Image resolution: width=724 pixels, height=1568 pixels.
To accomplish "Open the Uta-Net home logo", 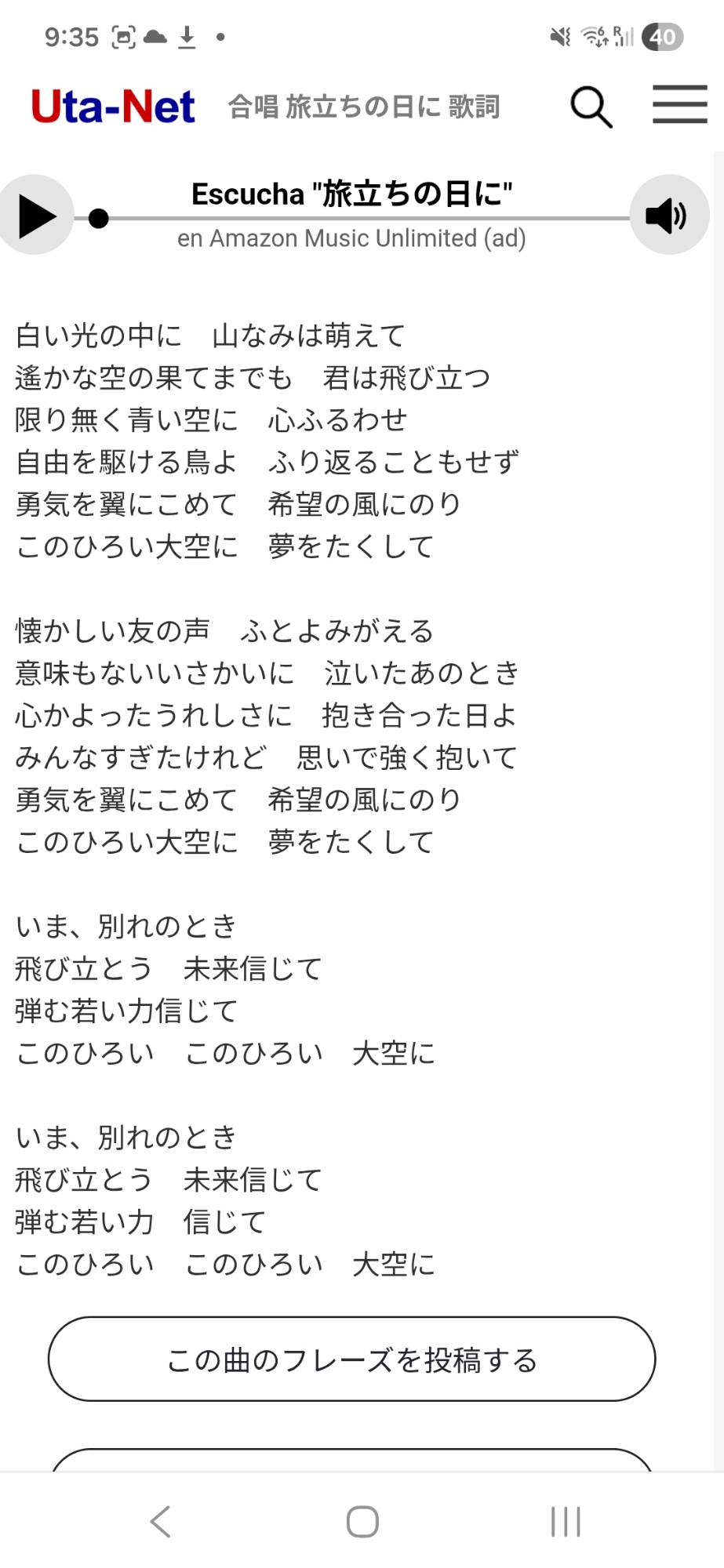I will [113, 107].
